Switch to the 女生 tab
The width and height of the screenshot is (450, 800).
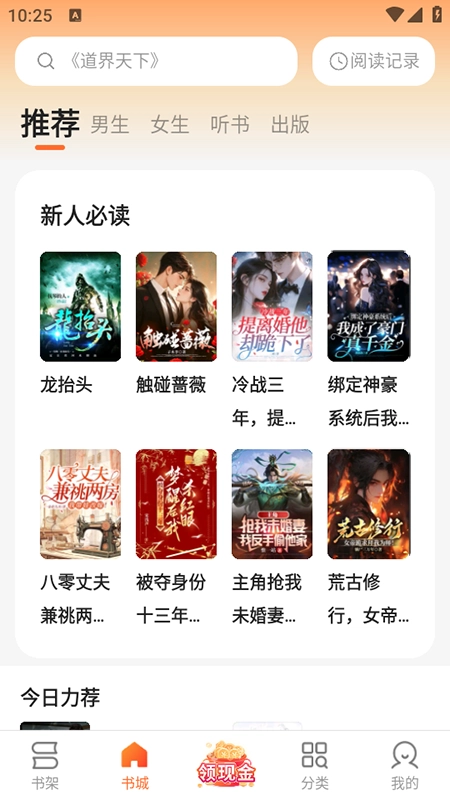tap(170, 124)
